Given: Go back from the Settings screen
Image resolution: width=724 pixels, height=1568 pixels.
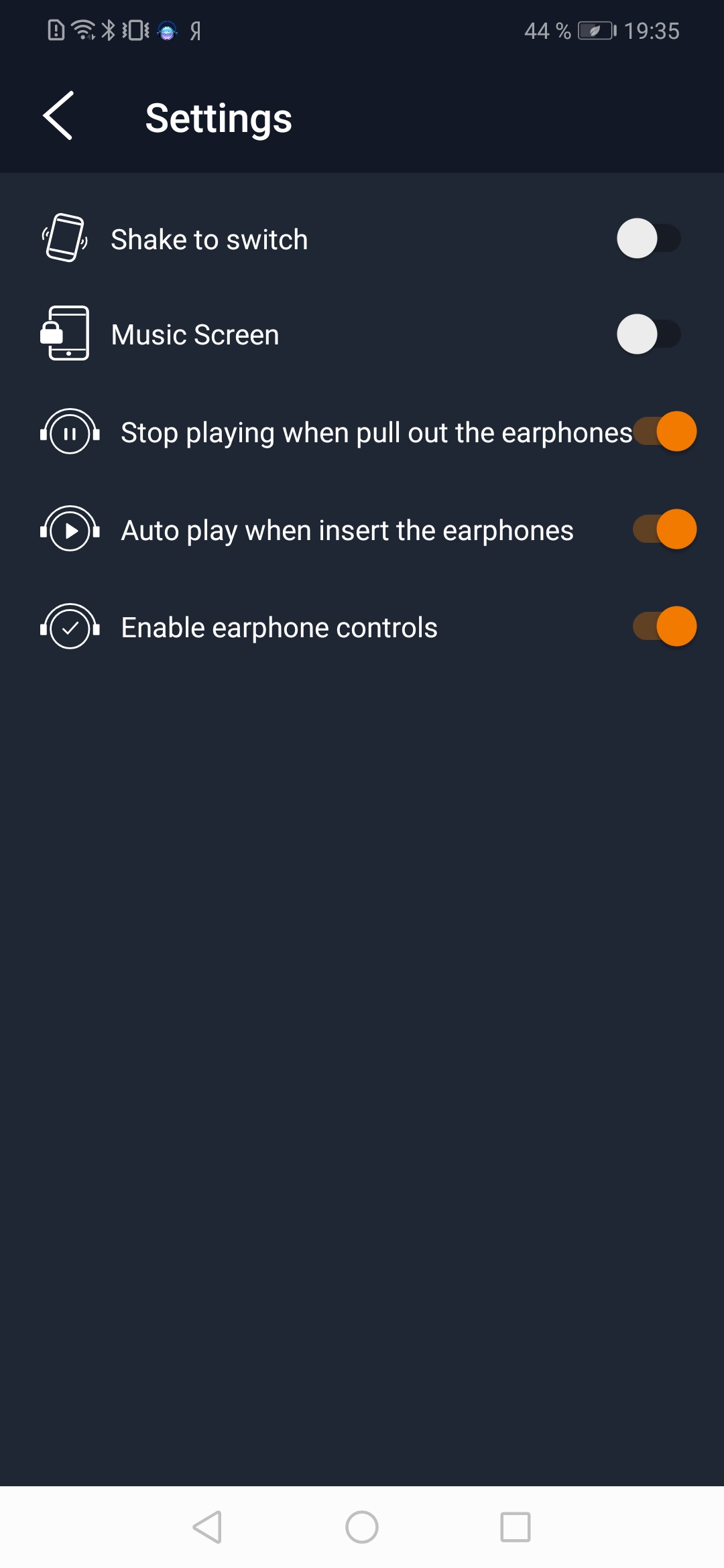Looking at the screenshot, I should point(58,116).
